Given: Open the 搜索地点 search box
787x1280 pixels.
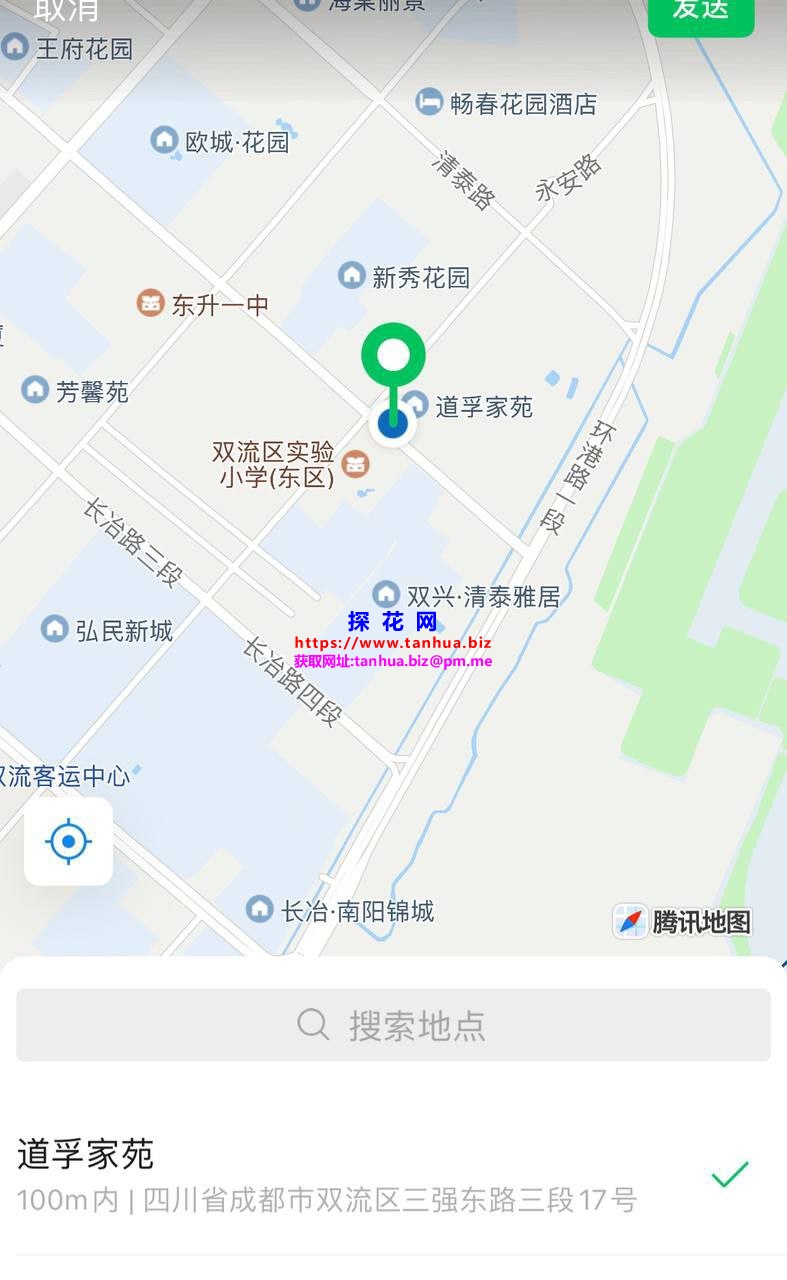Looking at the screenshot, I should pyautogui.click(x=393, y=1025).
